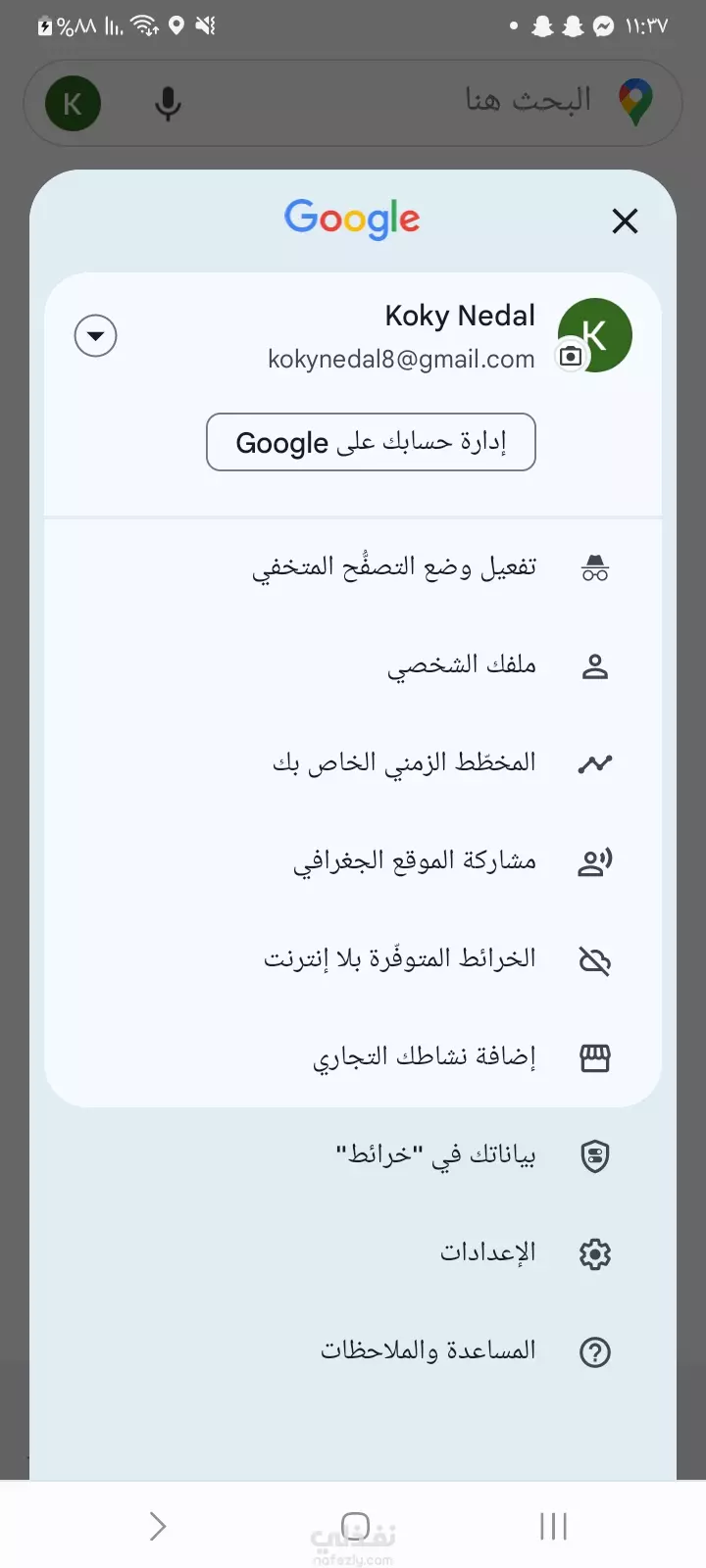The width and height of the screenshot is (706, 1568).
Task: Enable تفعيل وضع التصفح المتخفي
Action: [x=353, y=567]
